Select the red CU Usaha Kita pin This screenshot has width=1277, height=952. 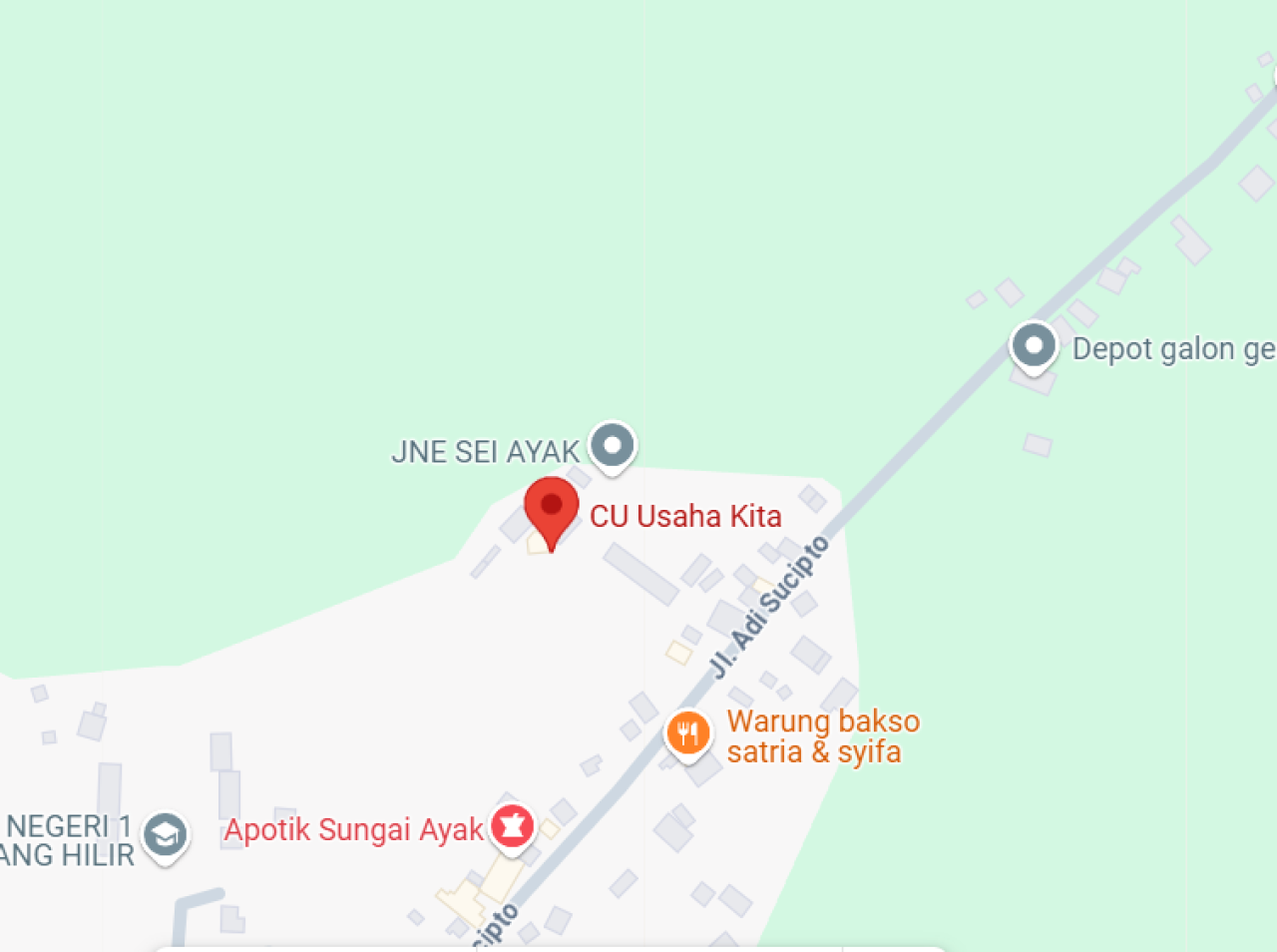click(x=552, y=509)
